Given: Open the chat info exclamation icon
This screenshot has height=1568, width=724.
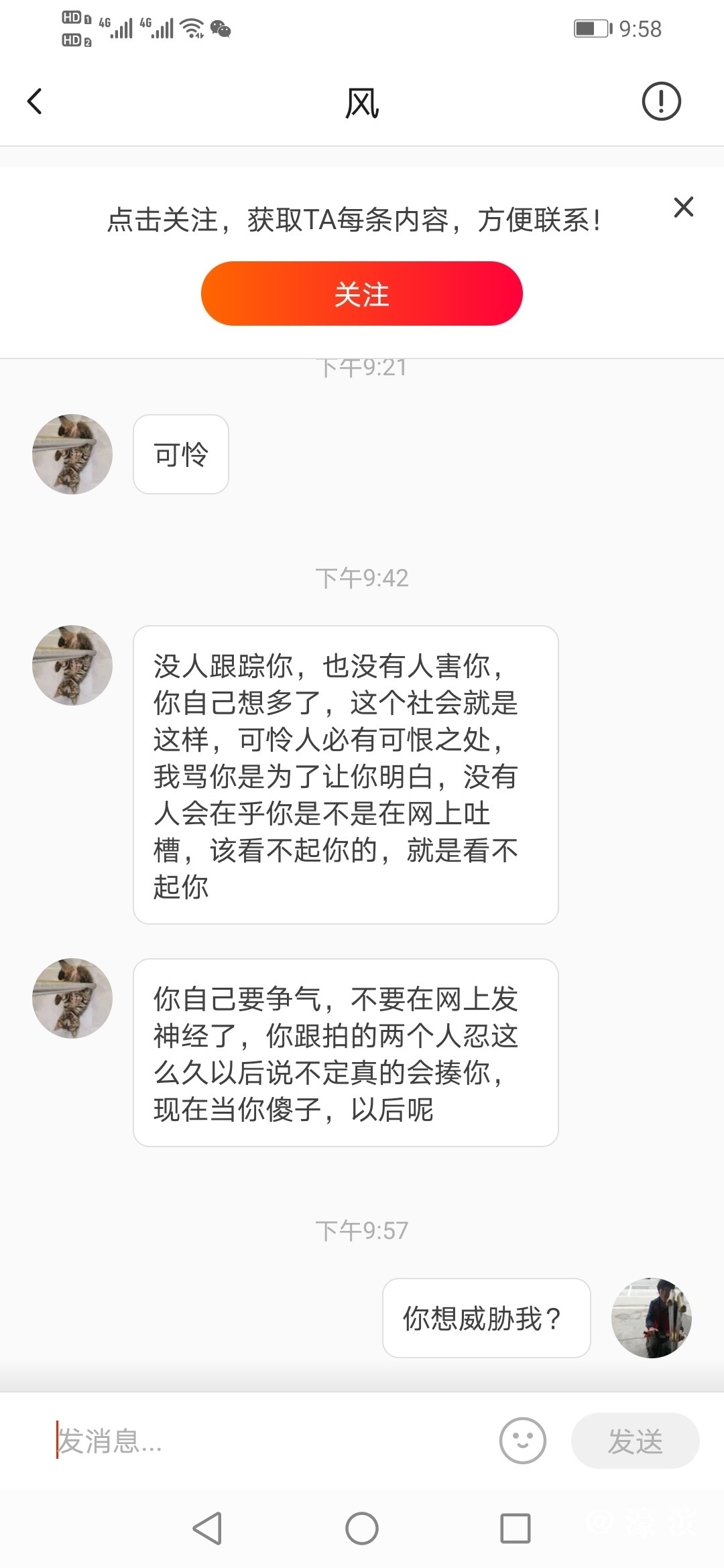Looking at the screenshot, I should [661, 102].
